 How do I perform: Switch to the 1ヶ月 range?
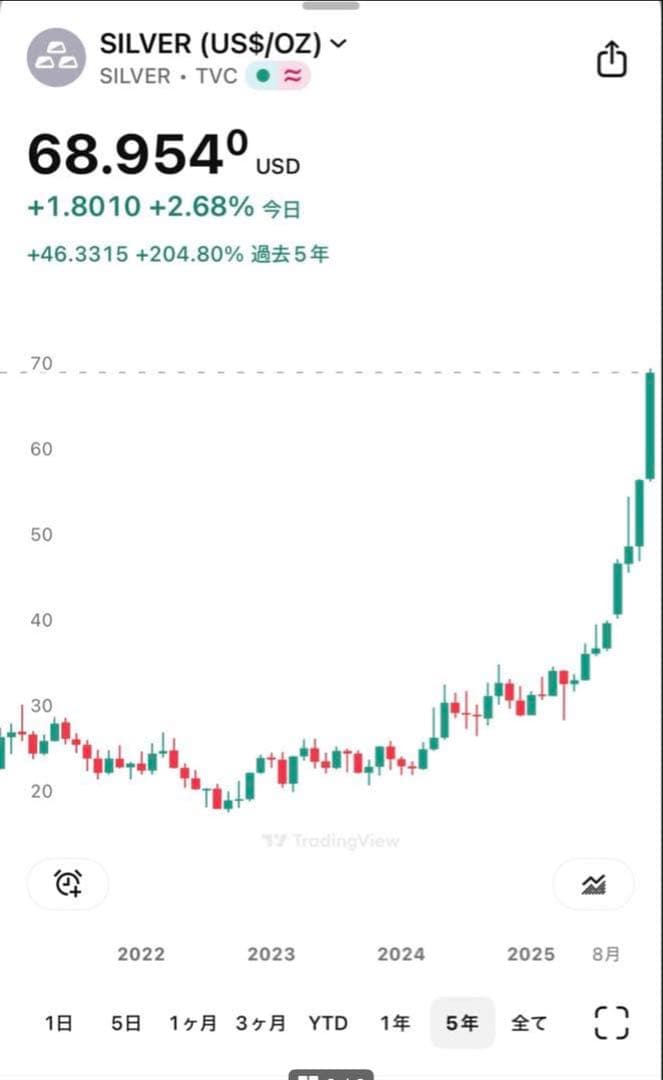193,1022
